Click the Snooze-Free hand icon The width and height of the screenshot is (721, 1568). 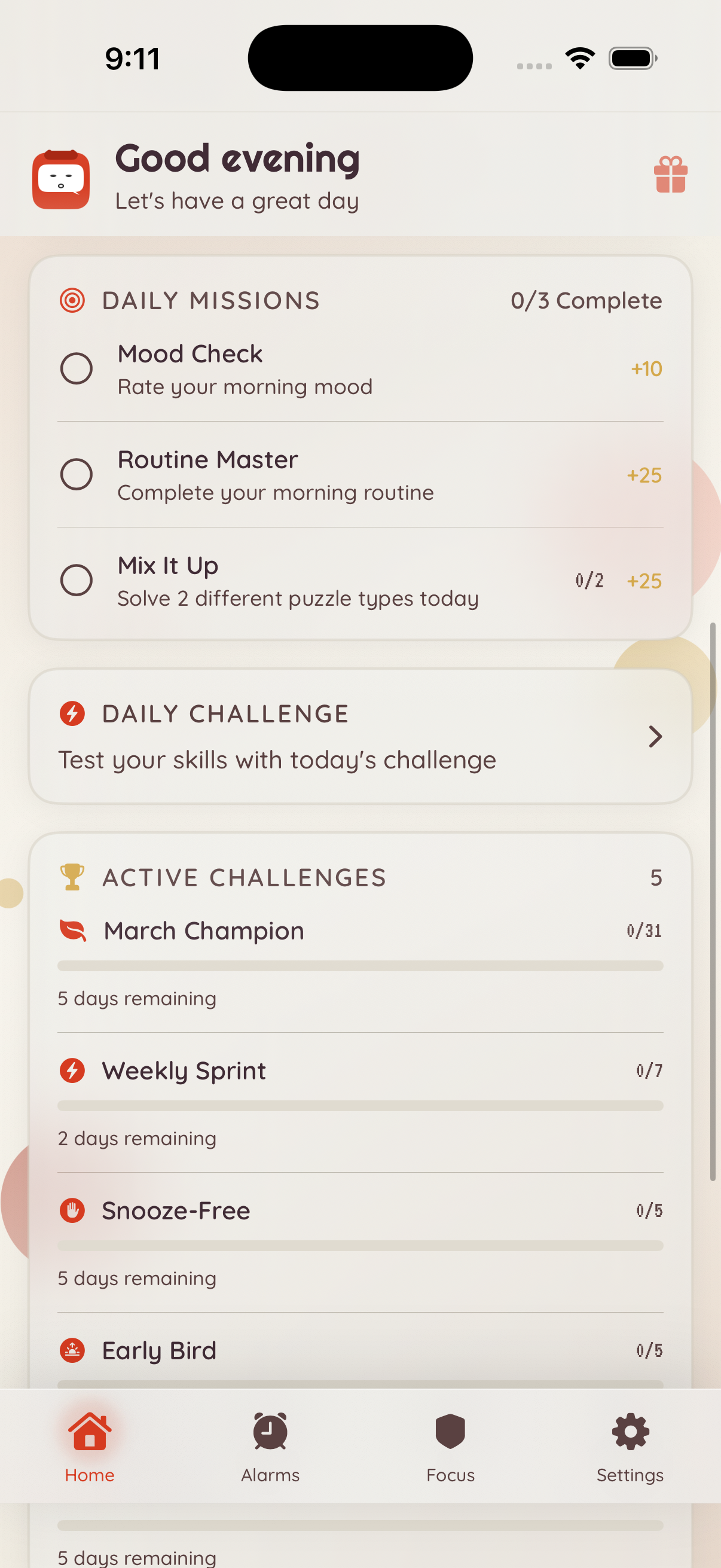pos(72,1210)
